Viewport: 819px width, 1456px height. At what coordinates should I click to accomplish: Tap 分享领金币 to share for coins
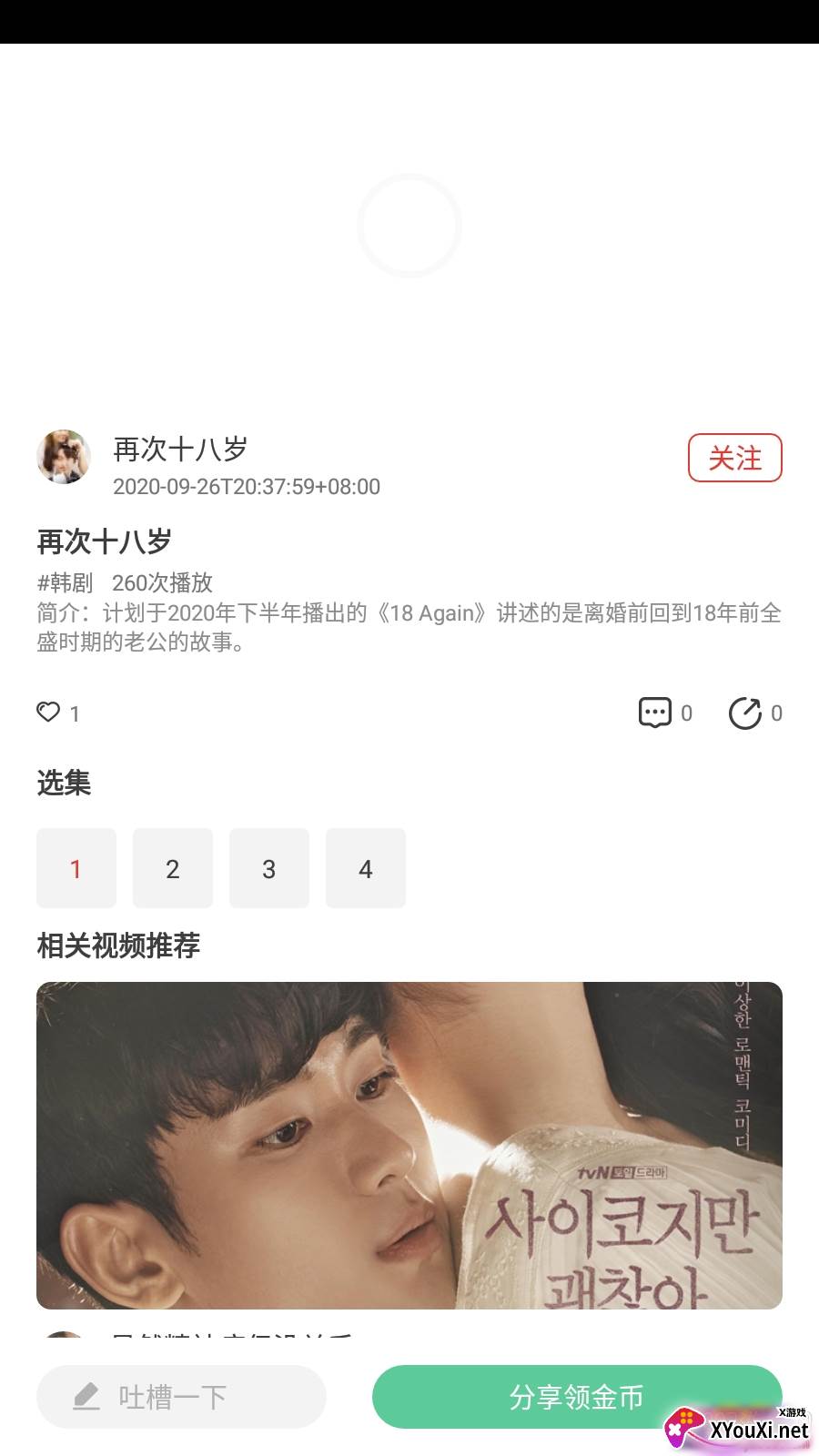[576, 1397]
